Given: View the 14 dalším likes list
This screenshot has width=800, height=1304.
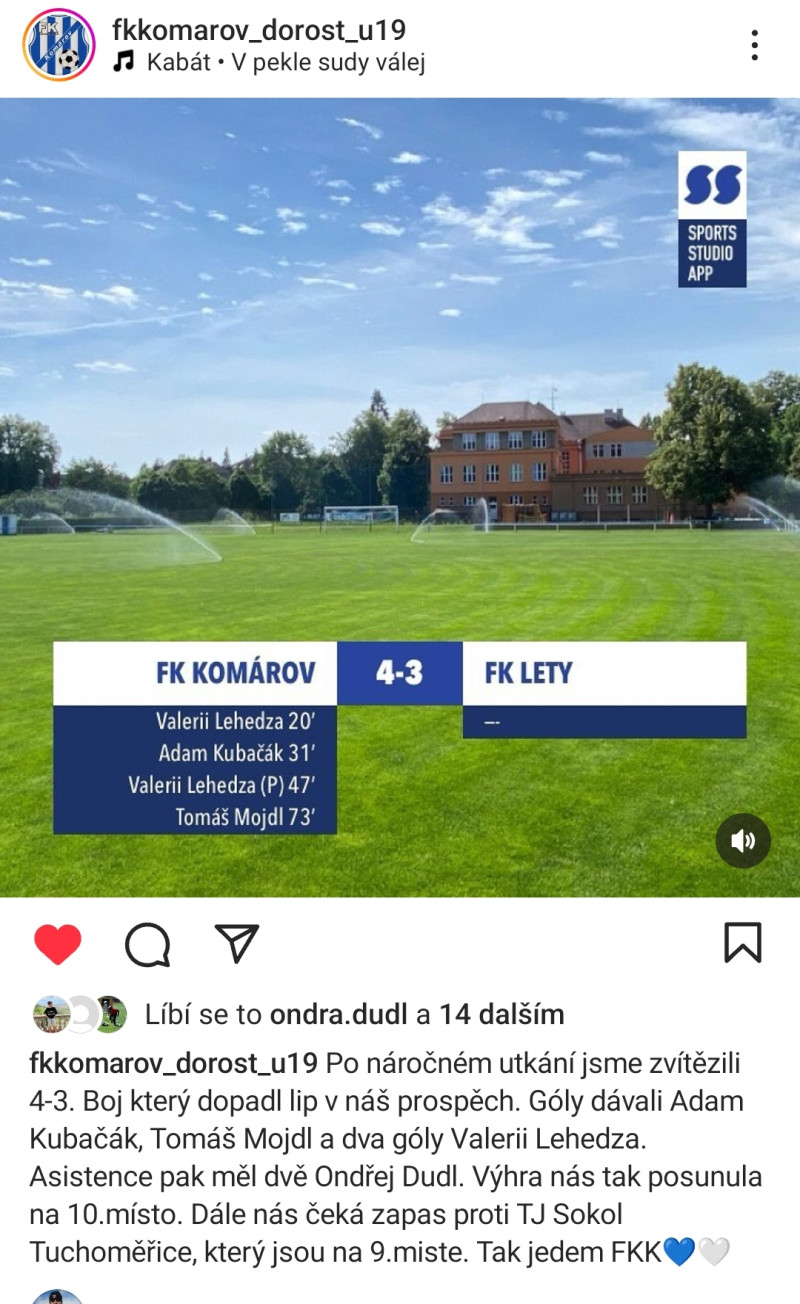Looking at the screenshot, I should (501, 1015).
